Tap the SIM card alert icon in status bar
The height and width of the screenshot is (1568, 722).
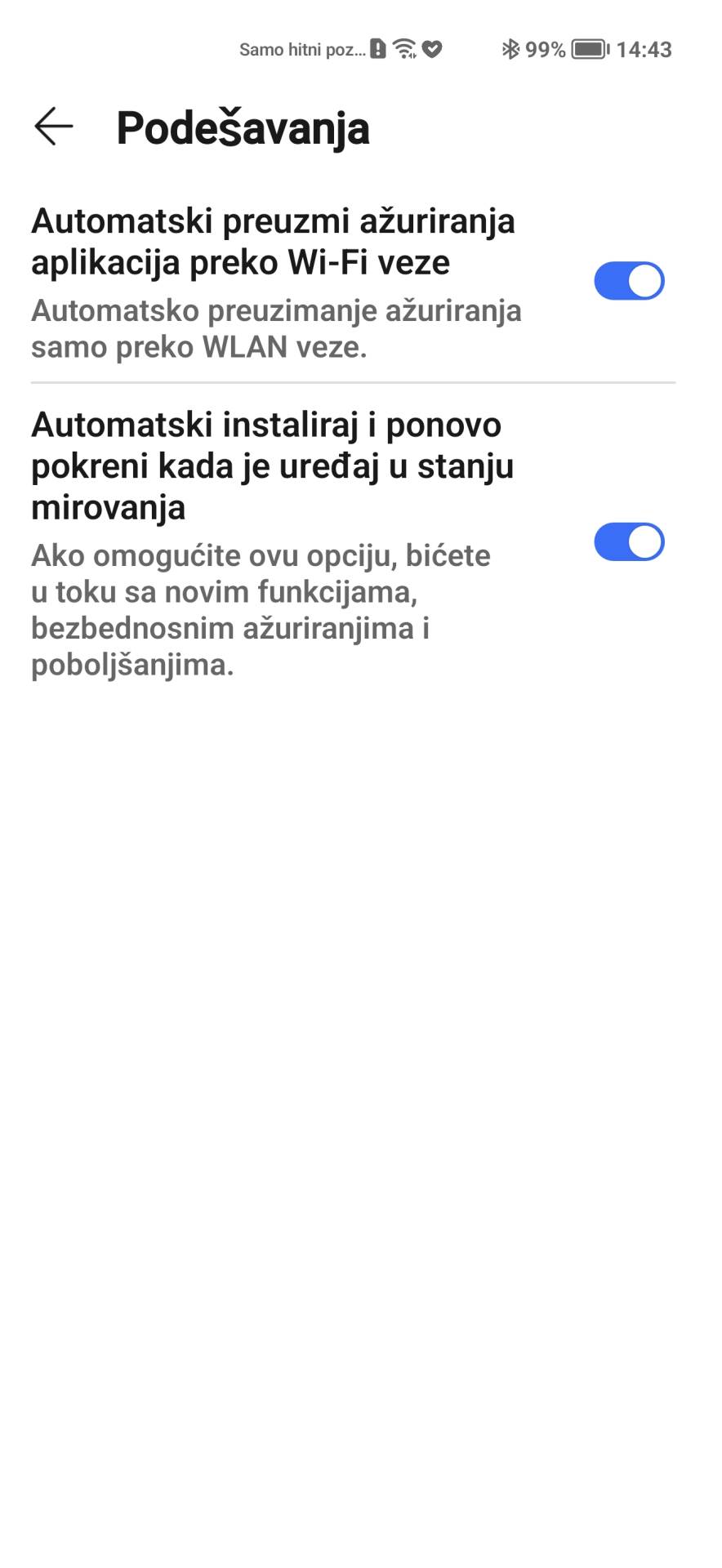378,49
